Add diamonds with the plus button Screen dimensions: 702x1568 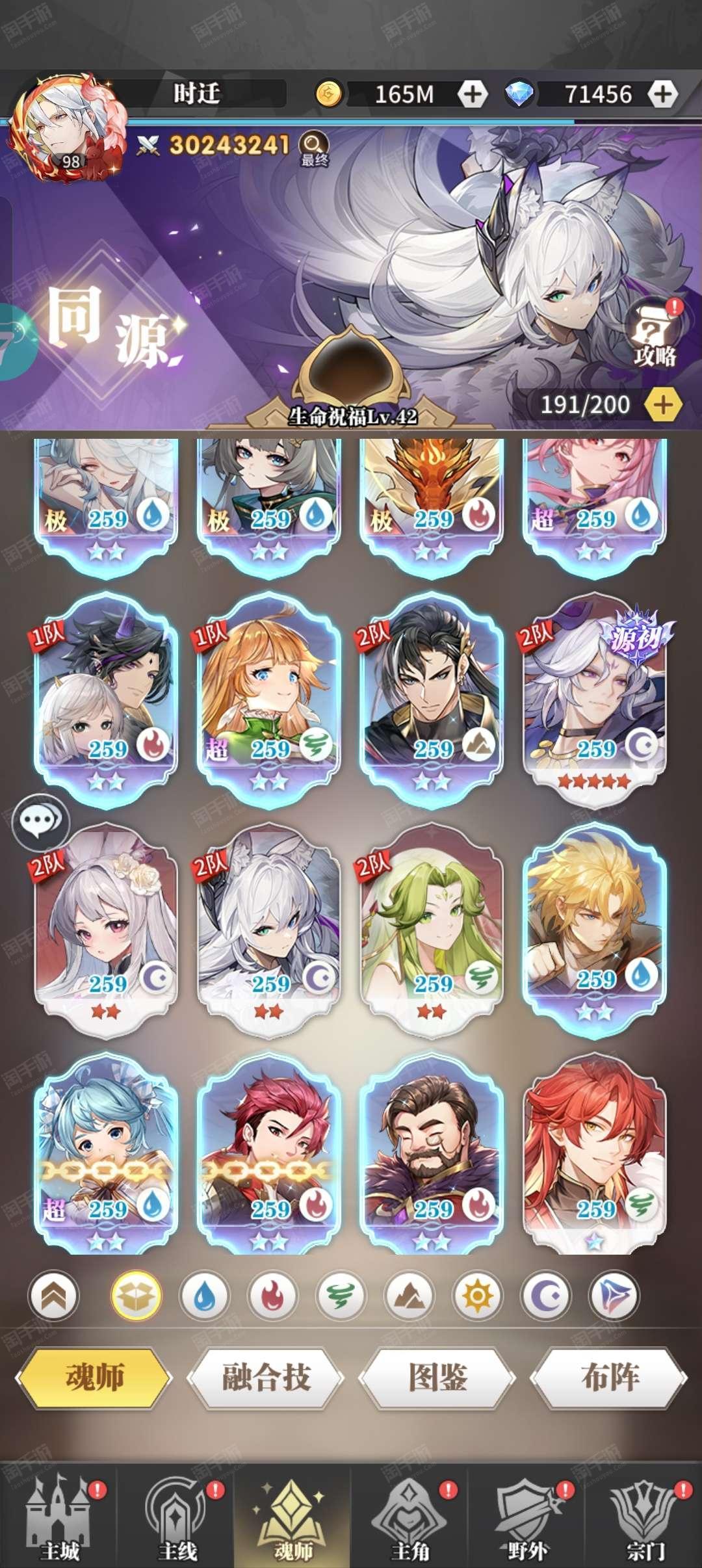(x=662, y=94)
